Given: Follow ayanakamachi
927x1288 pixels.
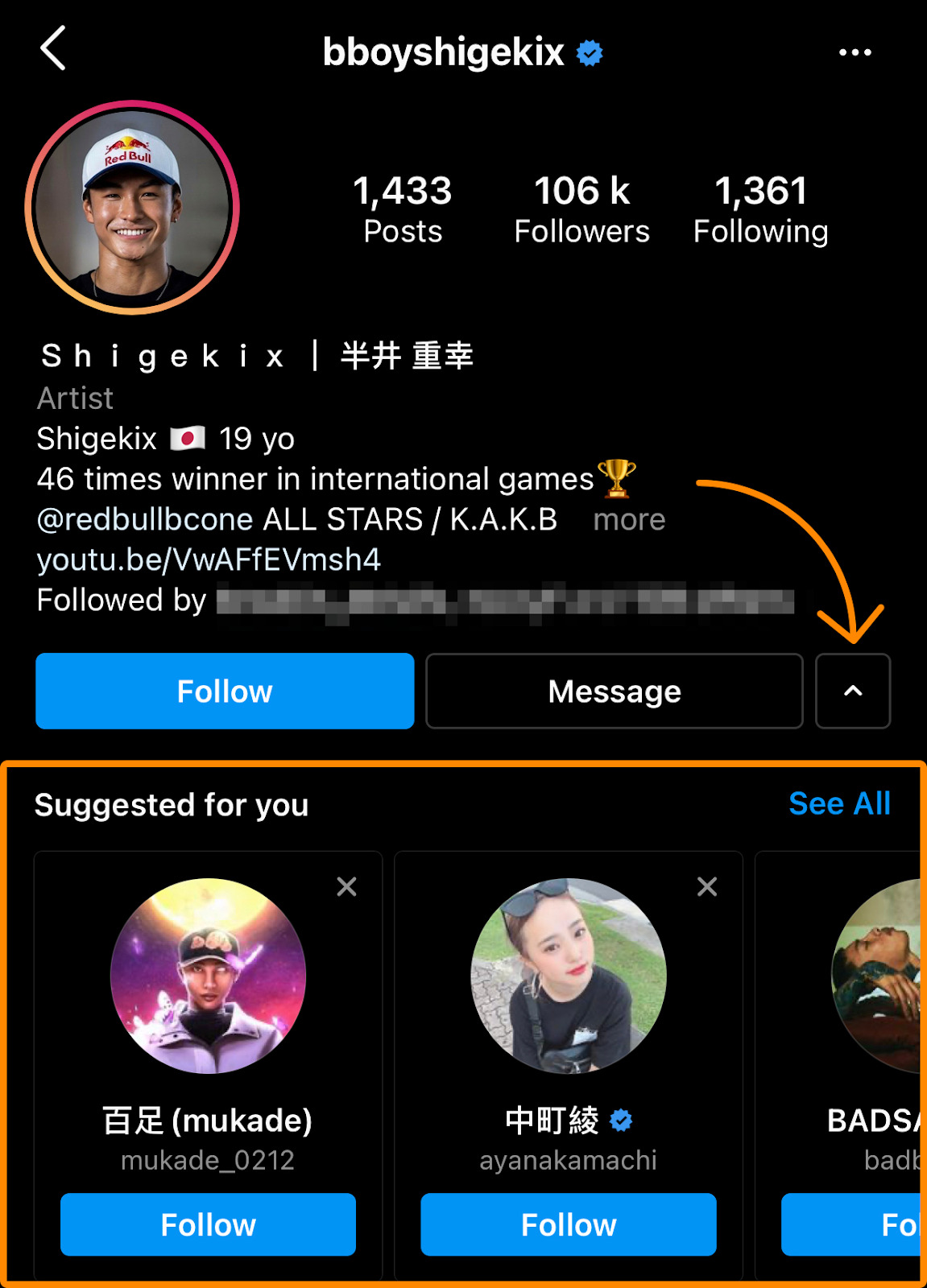Looking at the screenshot, I should (x=568, y=1224).
